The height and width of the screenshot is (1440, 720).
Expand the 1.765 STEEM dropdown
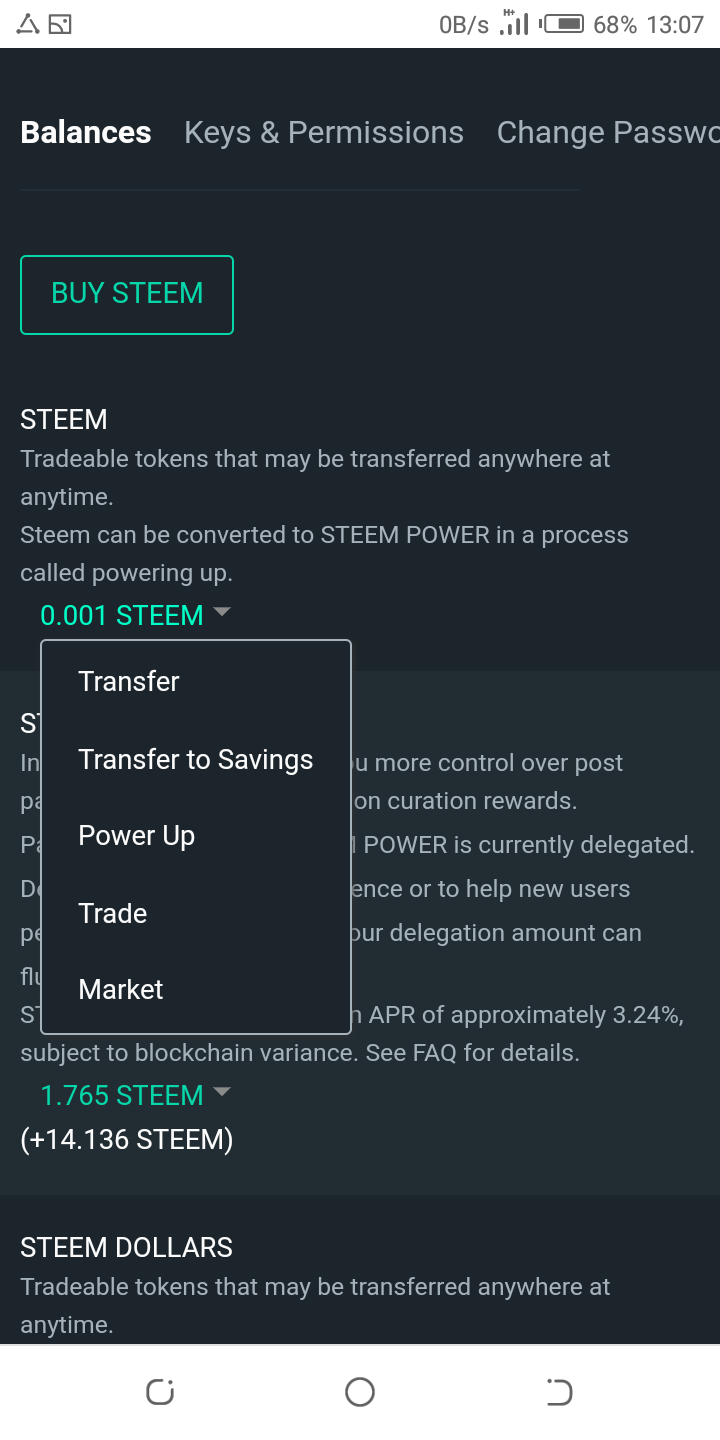click(x=135, y=1095)
